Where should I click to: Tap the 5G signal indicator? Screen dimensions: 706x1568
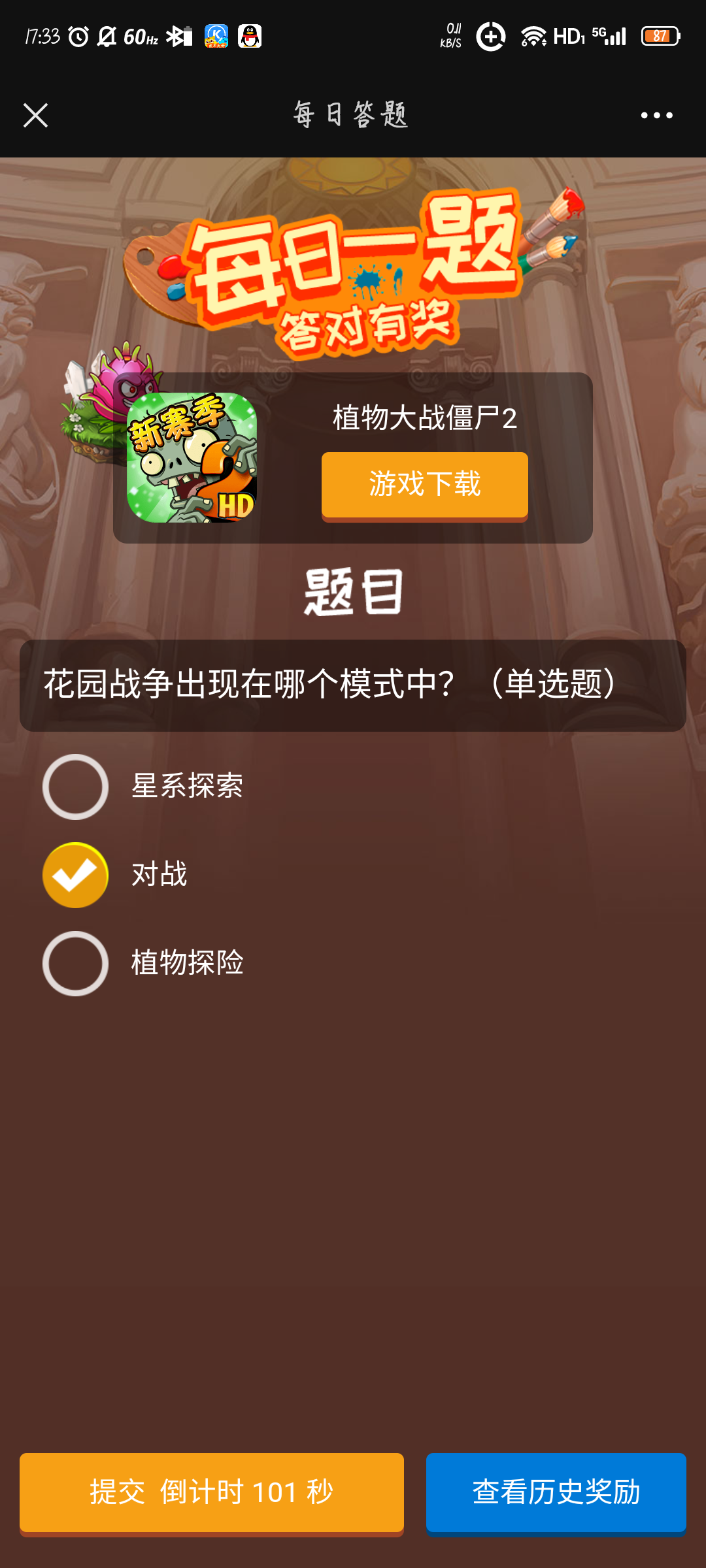click(x=605, y=36)
